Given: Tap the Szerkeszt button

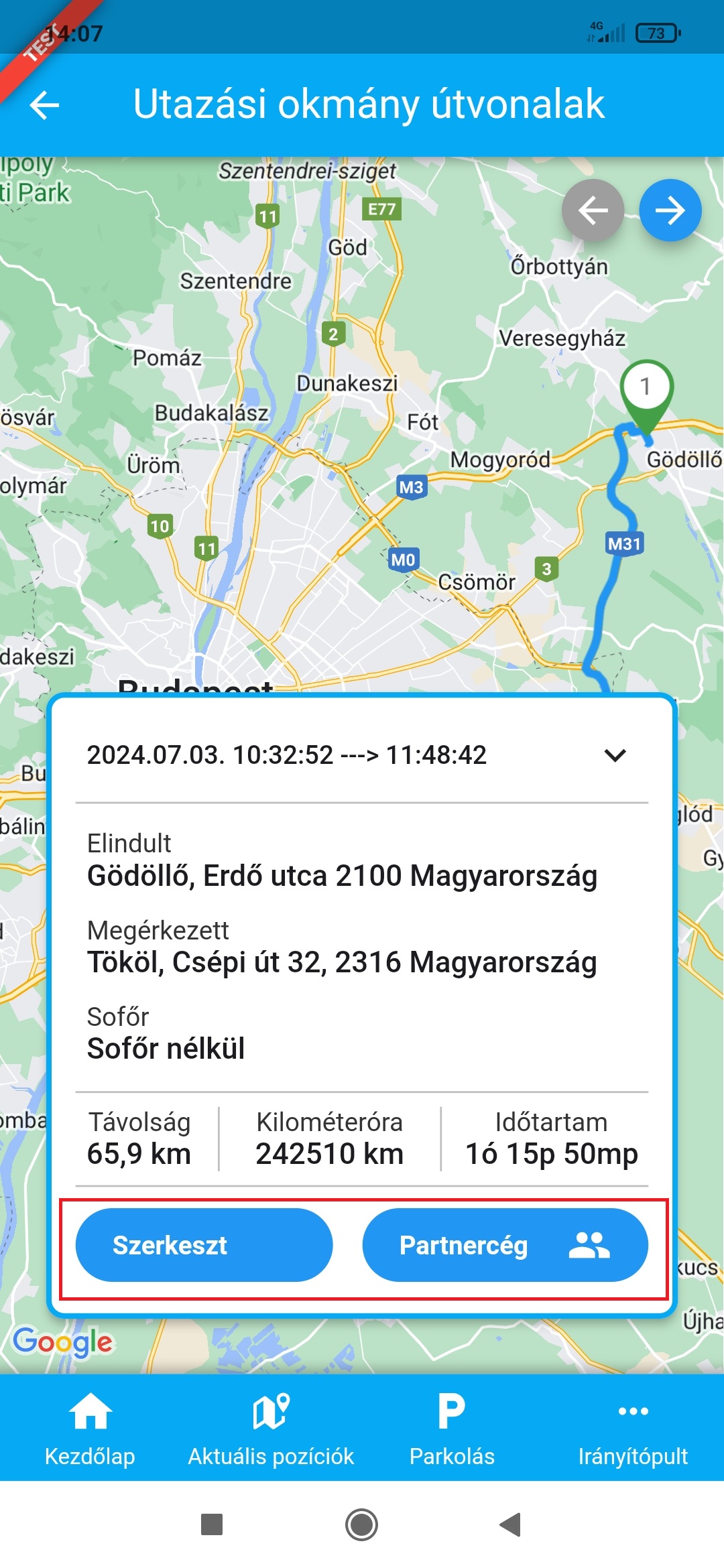Looking at the screenshot, I should pyautogui.click(x=204, y=1245).
